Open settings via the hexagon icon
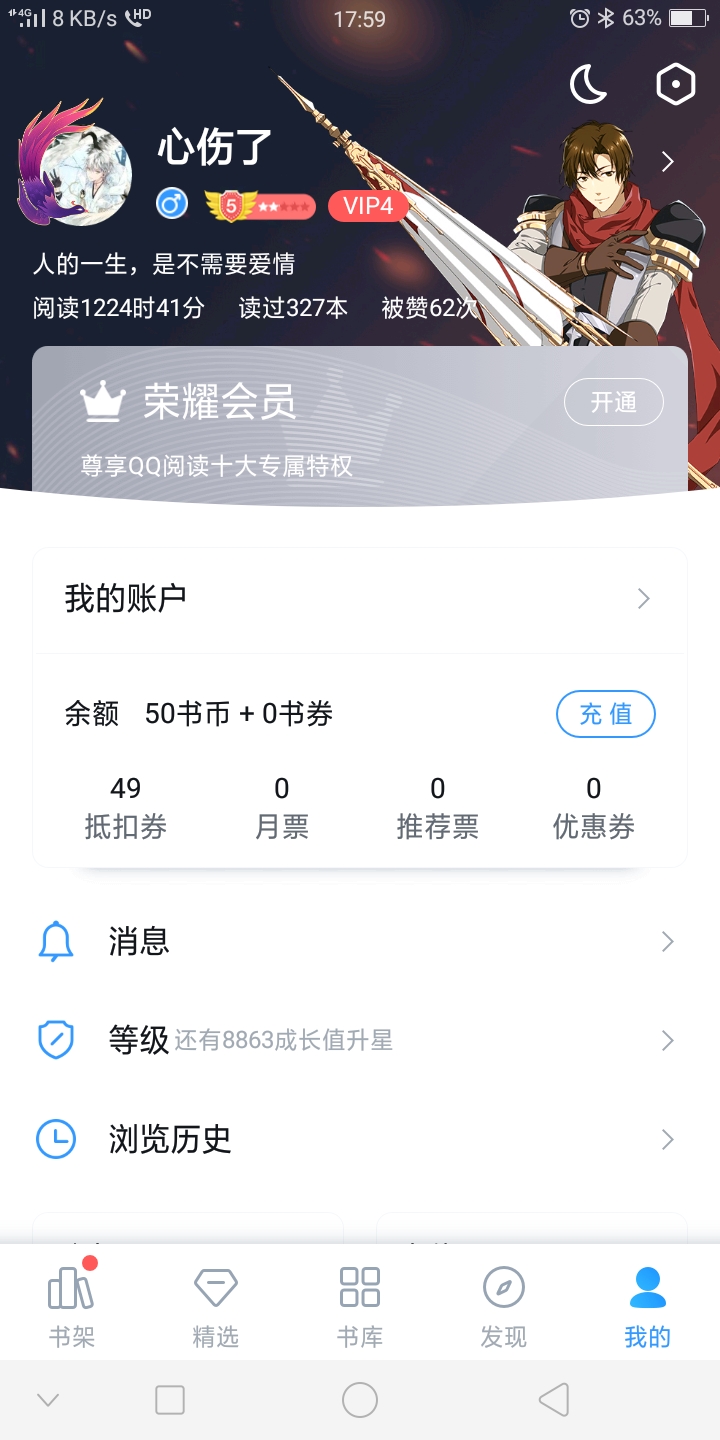 point(675,85)
